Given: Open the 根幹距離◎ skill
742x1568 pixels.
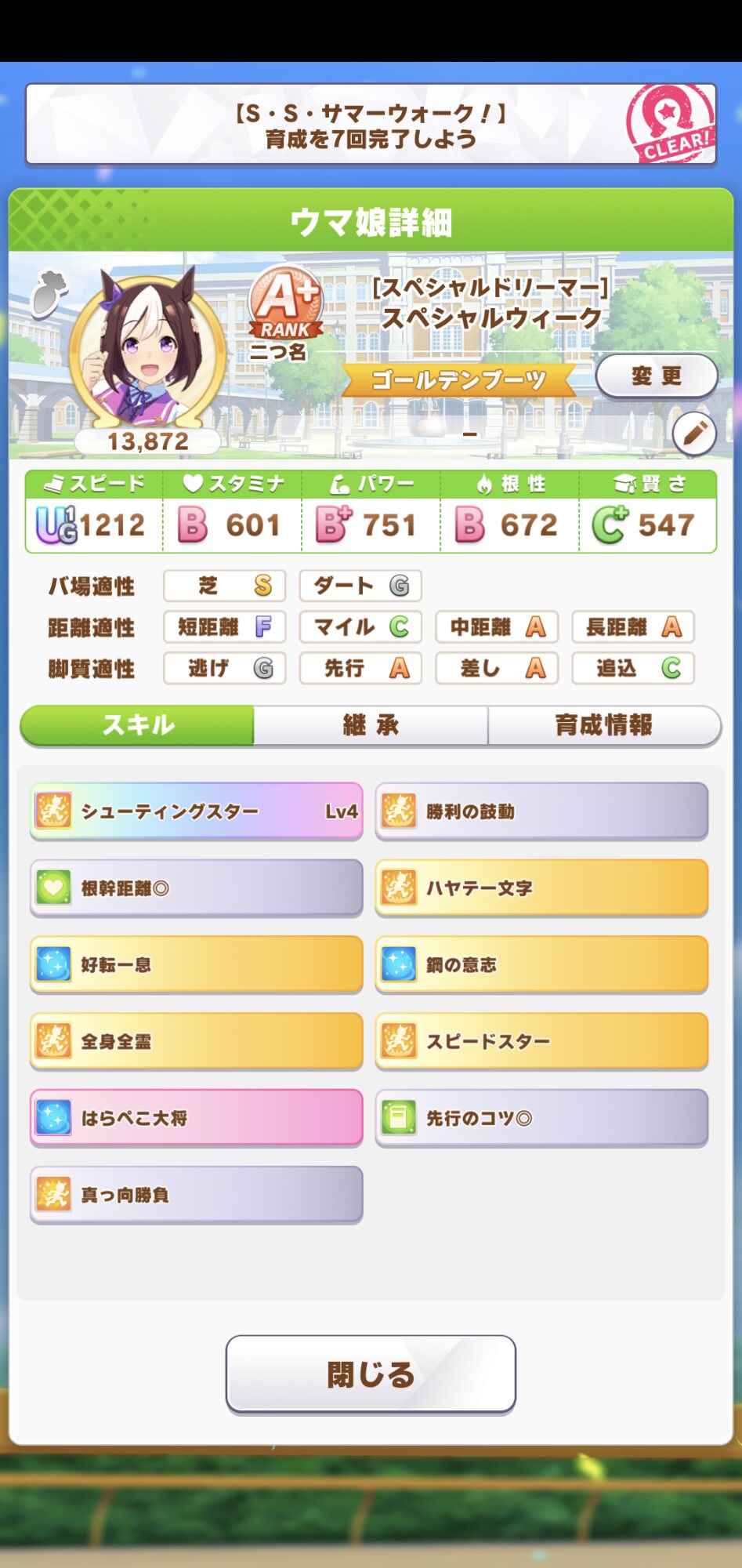Looking at the screenshot, I should 196,888.
